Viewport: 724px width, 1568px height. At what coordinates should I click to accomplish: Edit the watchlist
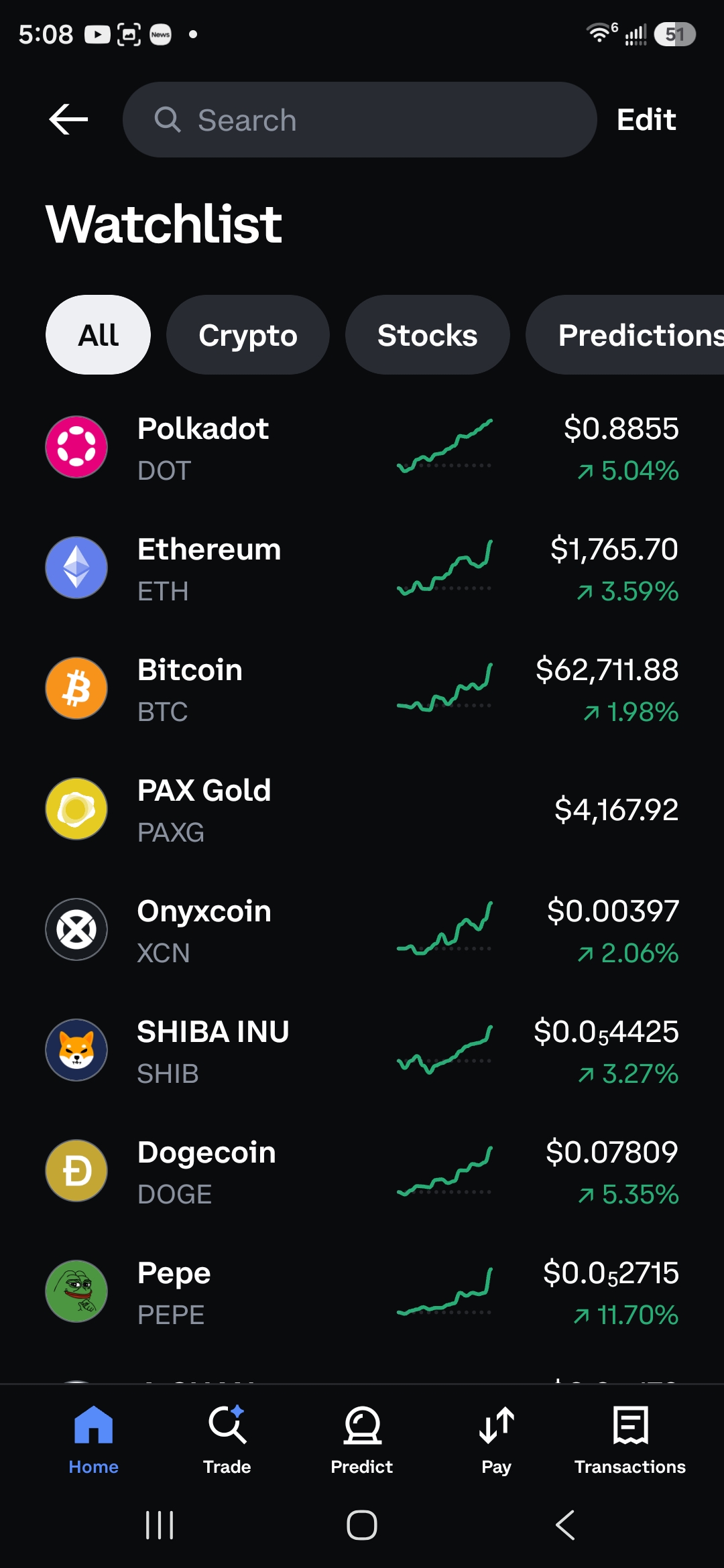(646, 120)
